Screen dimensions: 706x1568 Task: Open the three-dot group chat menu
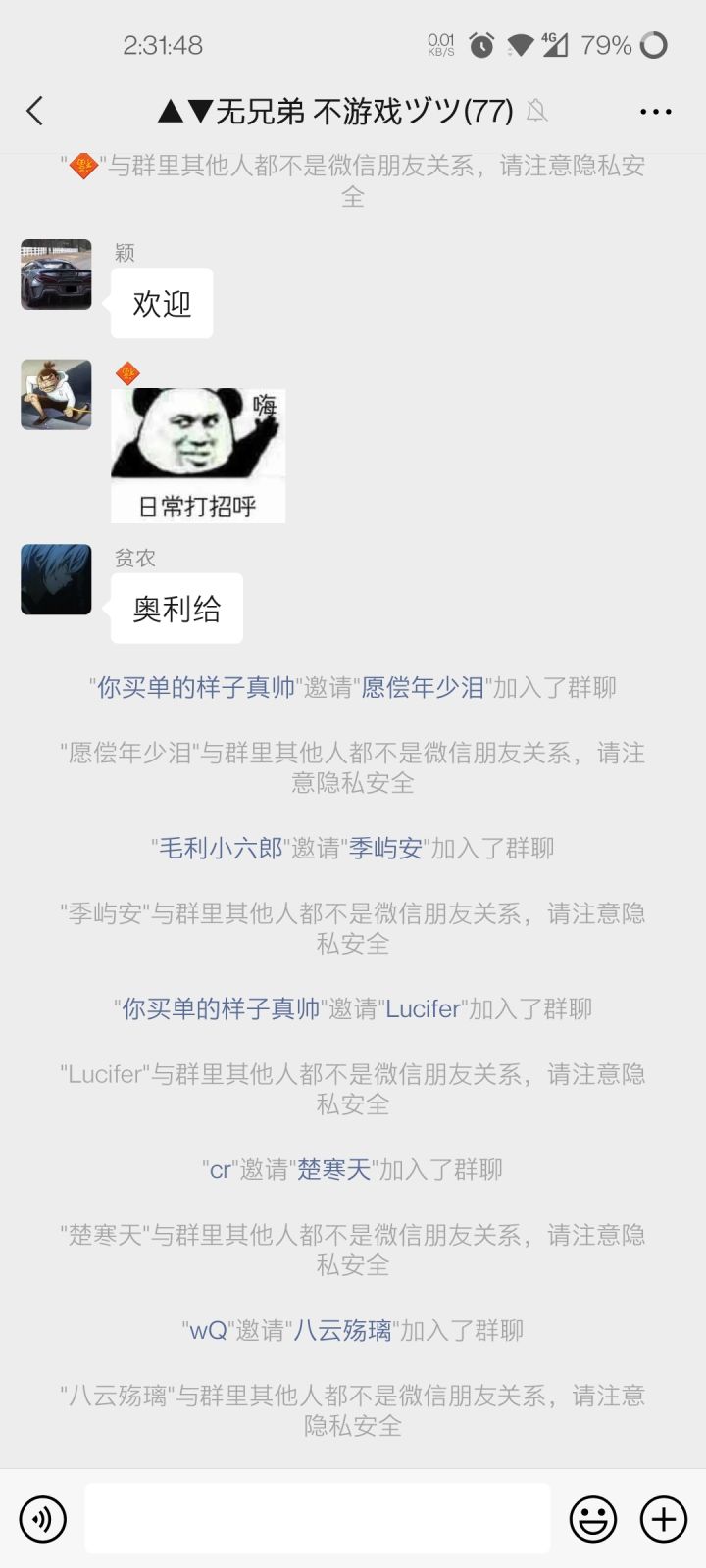[x=655, y=111]
